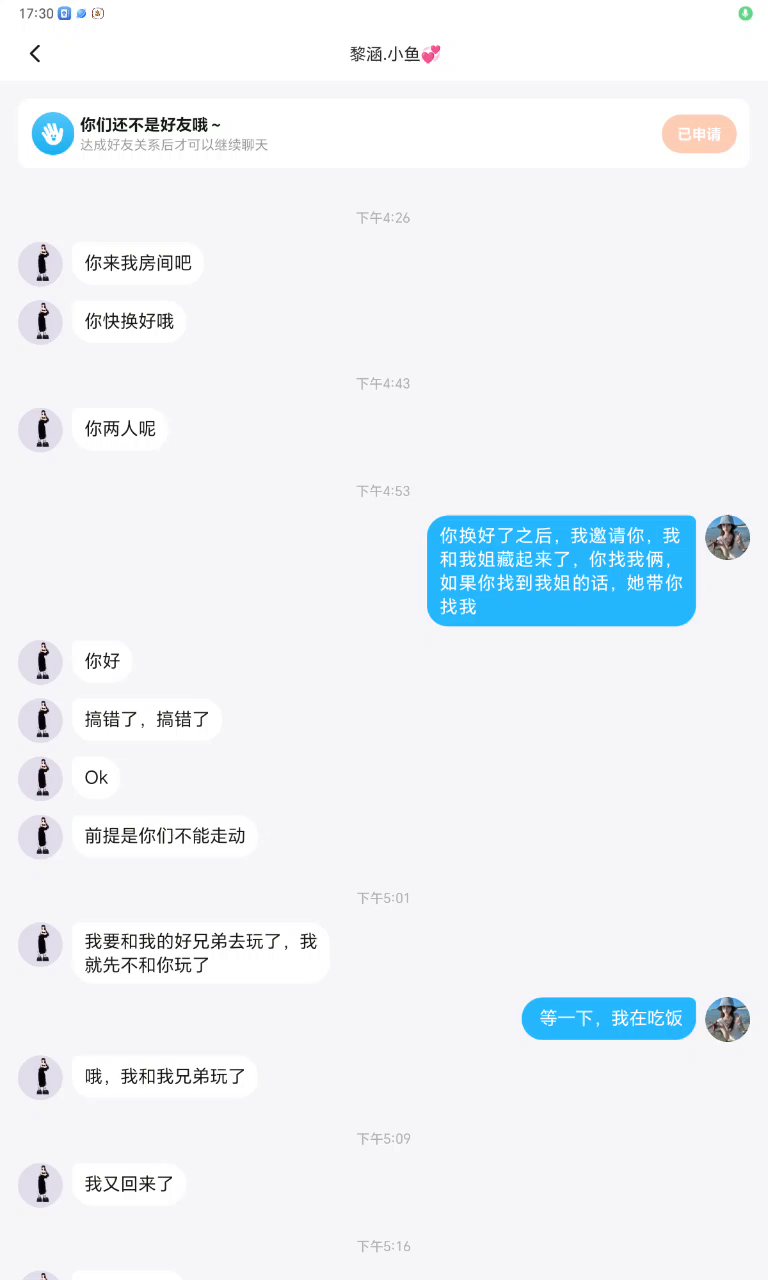Tap the 已申请 friend request button
Screen dimensions: 768x1280
point(698,134)
